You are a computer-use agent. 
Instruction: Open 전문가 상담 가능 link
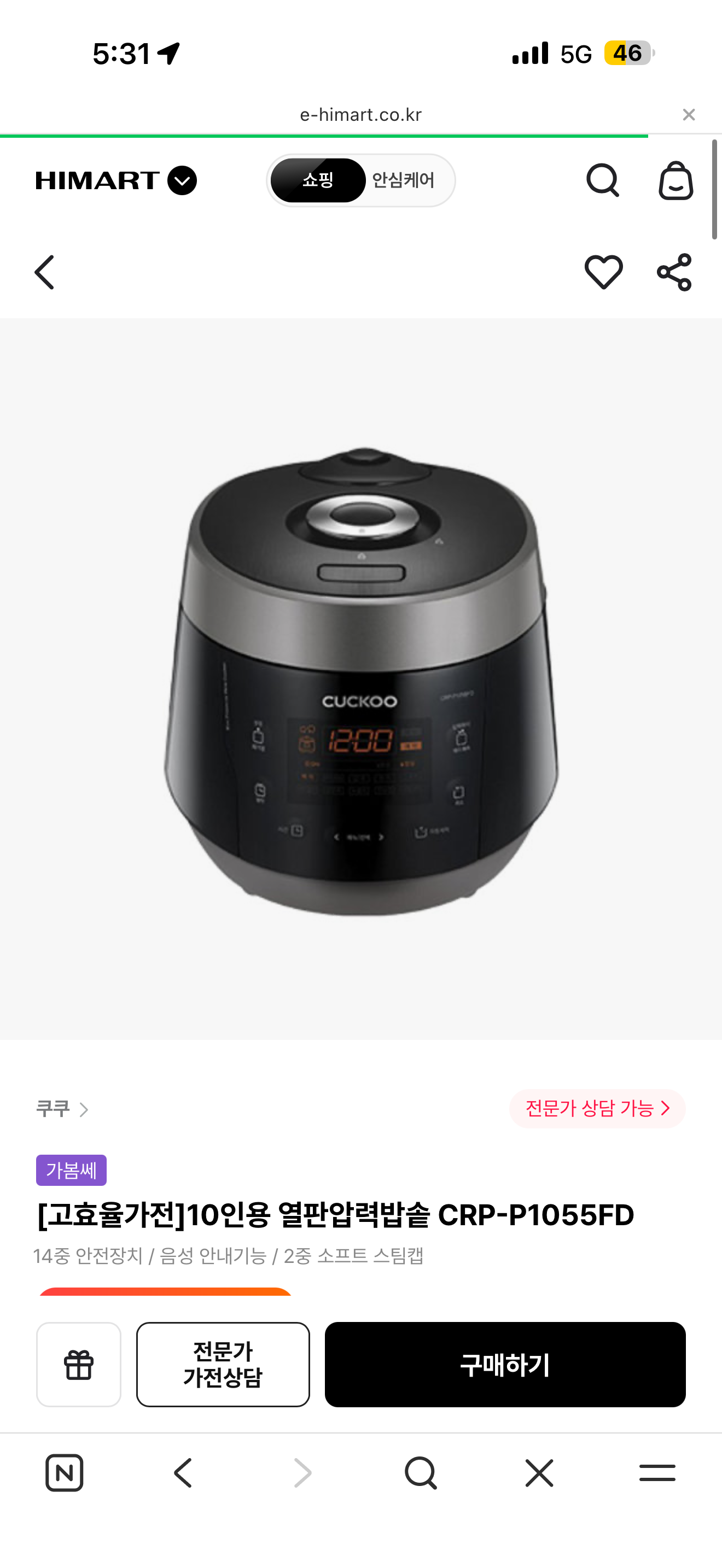597,1108
